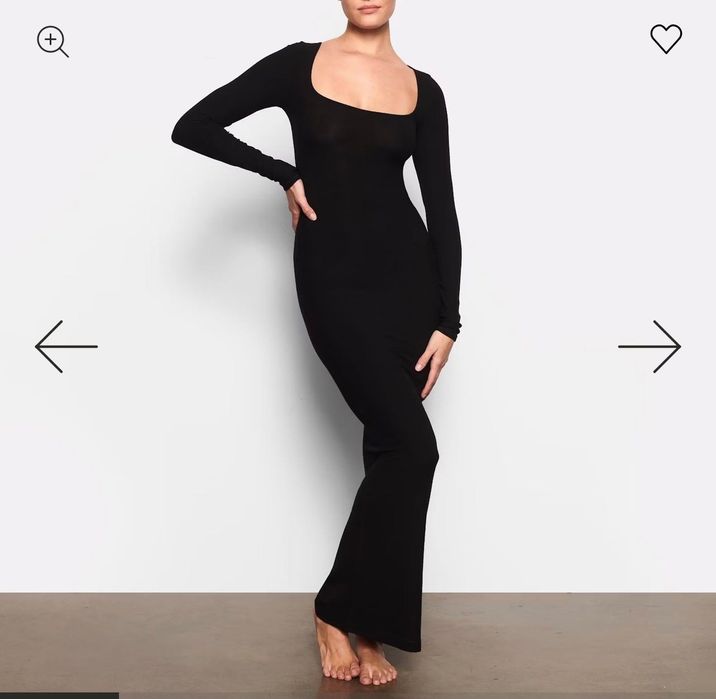
Task: Go to the previous product photo
Action: pyautogui.click(x=66, y=346)
